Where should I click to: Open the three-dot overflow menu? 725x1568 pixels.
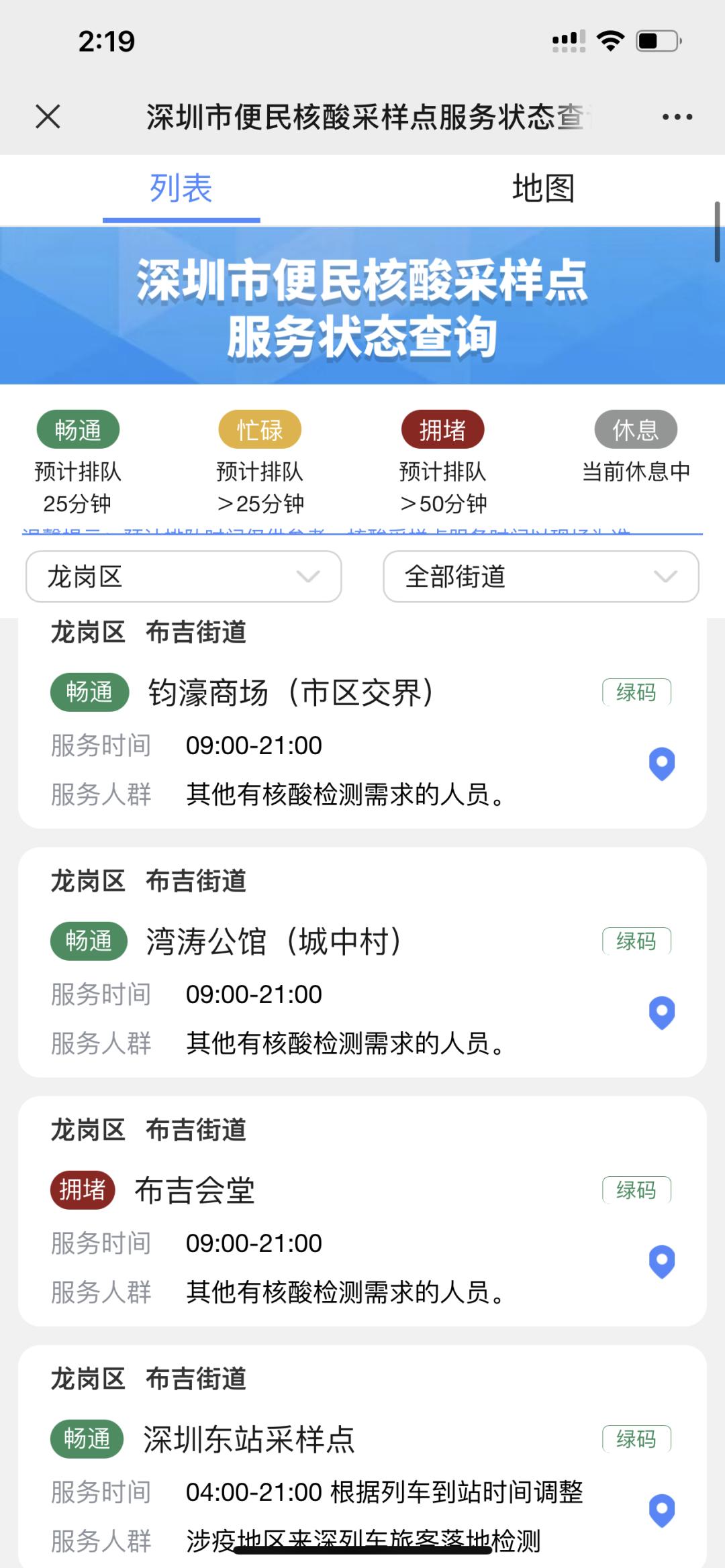677,117
